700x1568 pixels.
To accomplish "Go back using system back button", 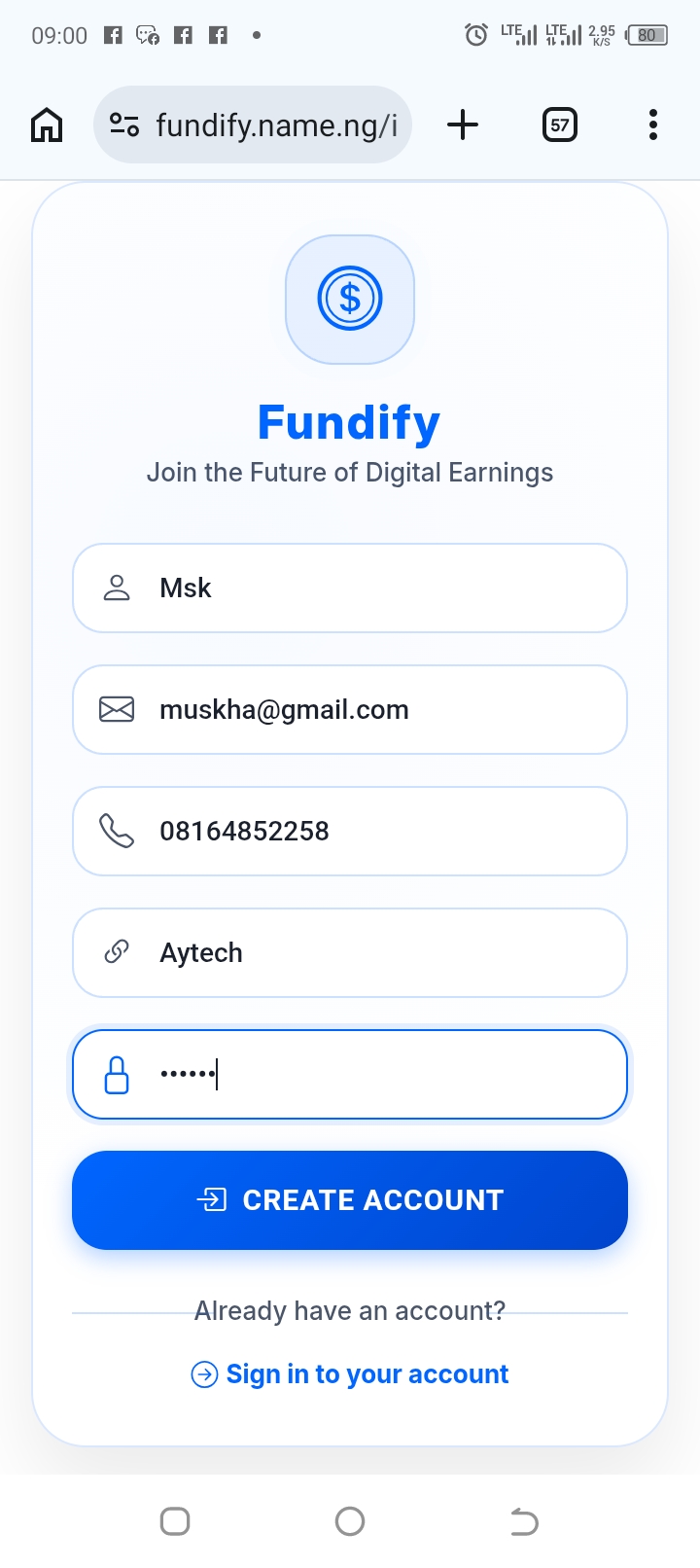I will pos(524,1521).
